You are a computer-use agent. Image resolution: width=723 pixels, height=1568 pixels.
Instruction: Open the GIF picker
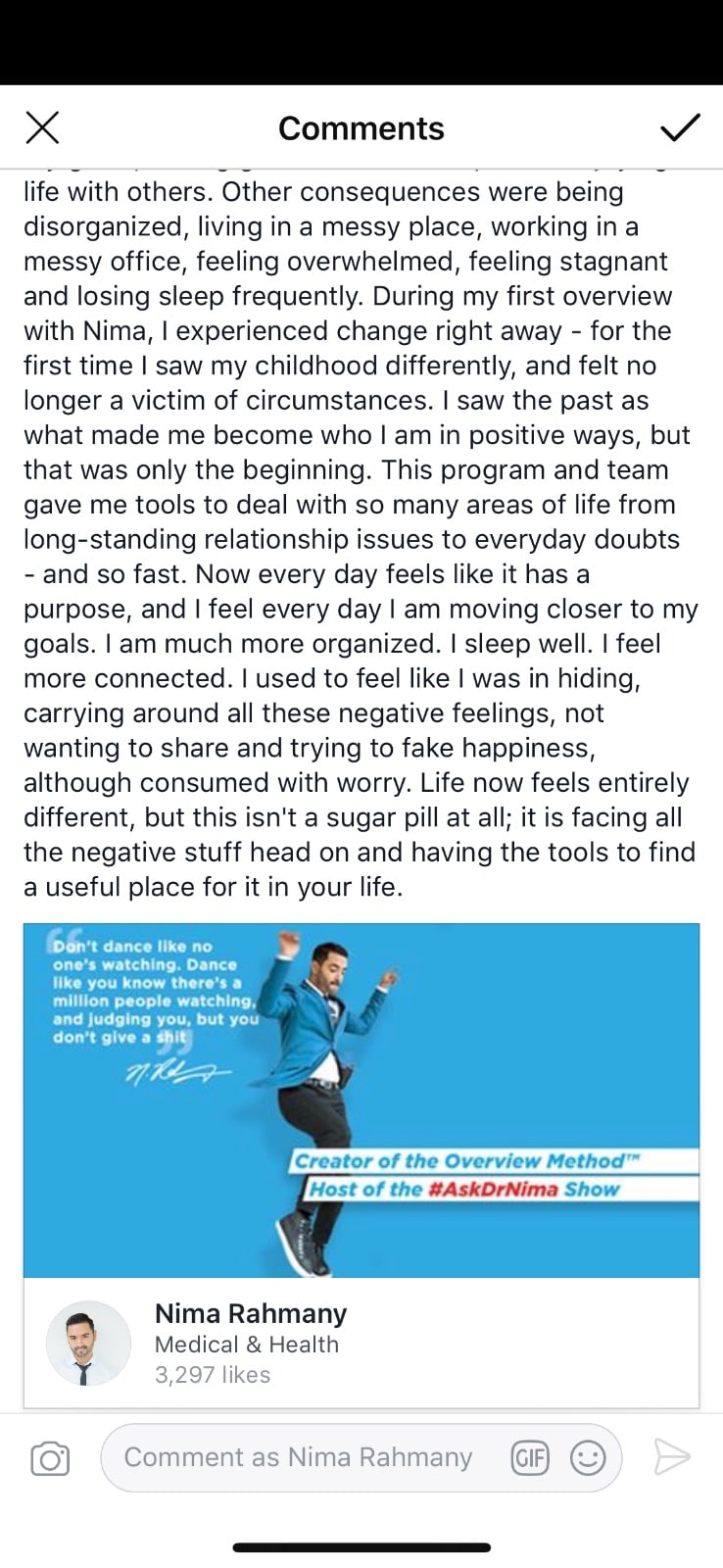point(530,1458)
